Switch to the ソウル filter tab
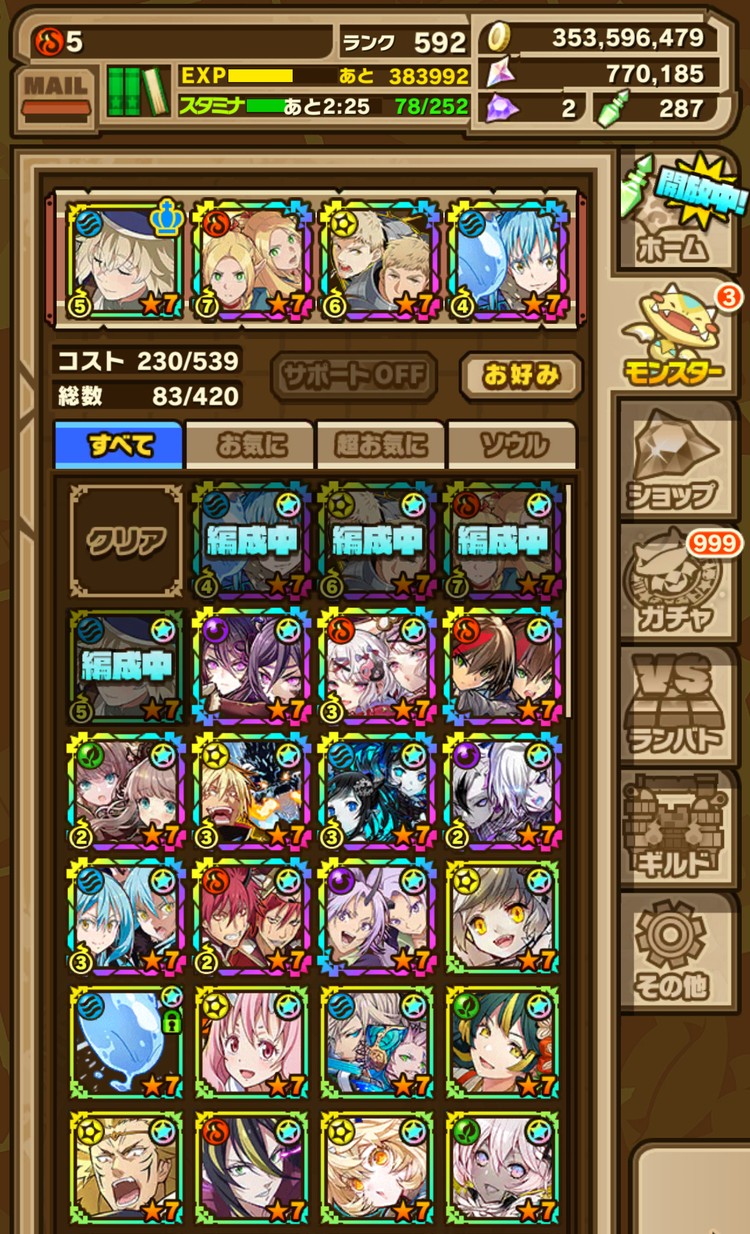 tap(512, 445)
